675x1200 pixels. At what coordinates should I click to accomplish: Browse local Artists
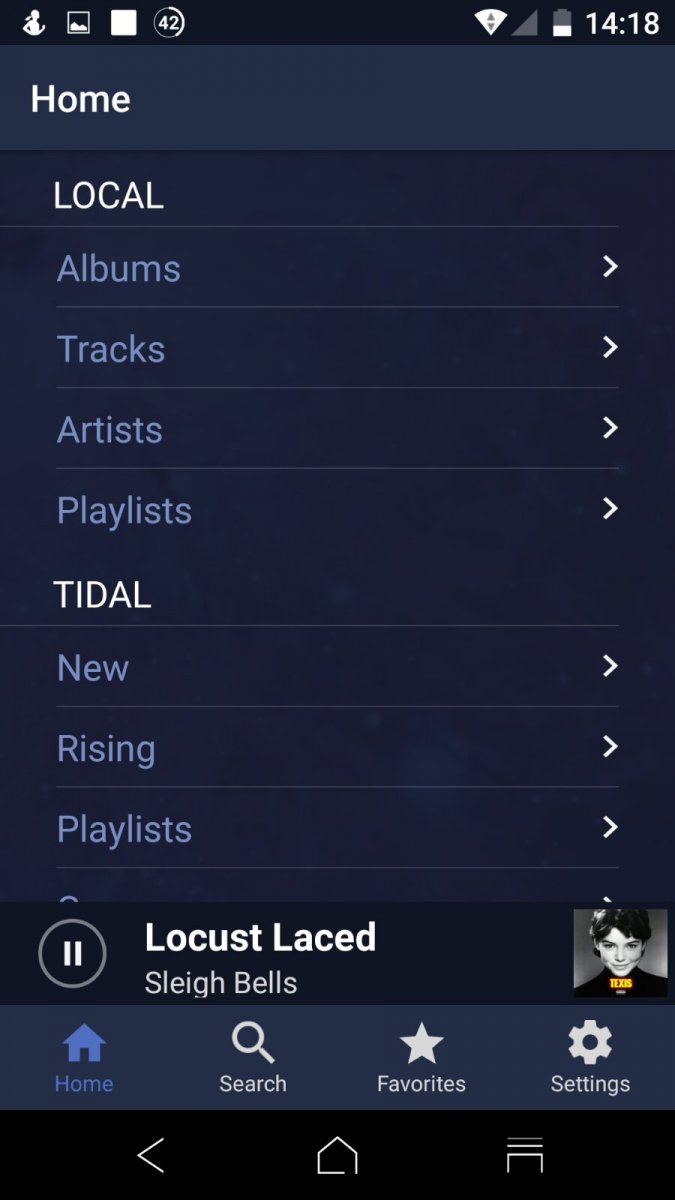pyautogui.click(x=337, y=429)
